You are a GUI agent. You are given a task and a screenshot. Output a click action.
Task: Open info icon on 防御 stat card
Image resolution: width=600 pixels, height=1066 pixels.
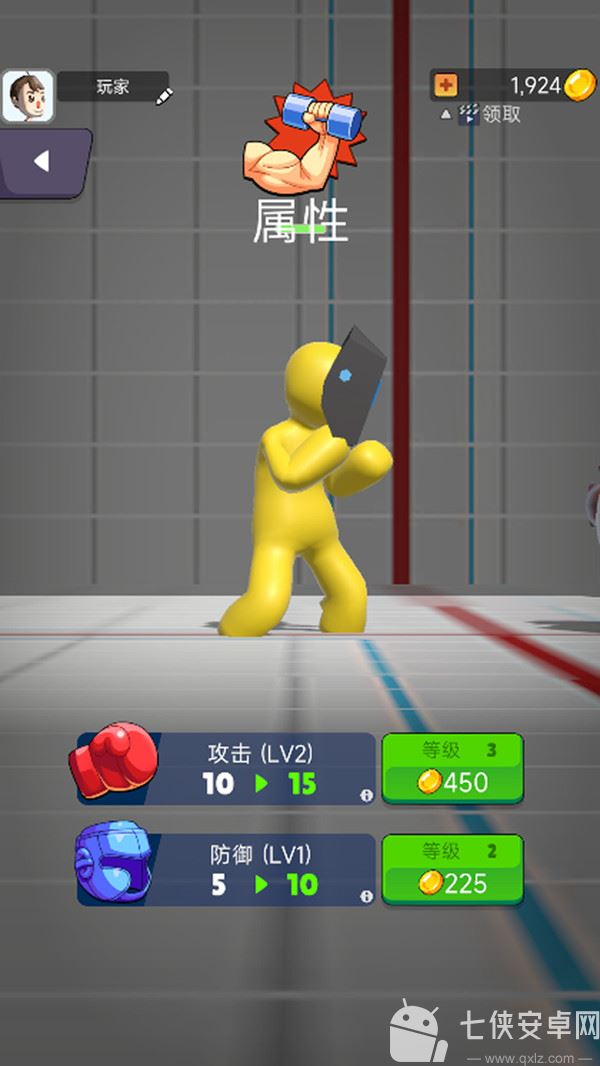[x=367, y=897]
